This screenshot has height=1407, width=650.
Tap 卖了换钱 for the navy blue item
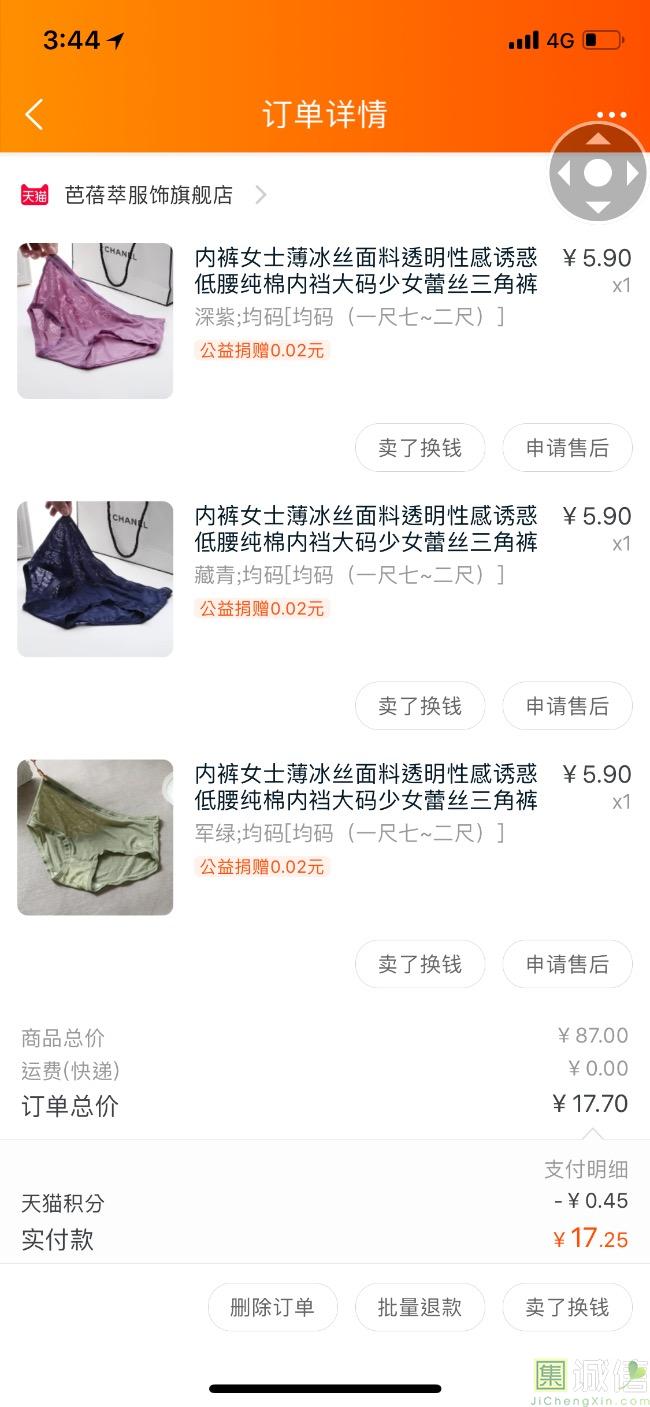420,706
